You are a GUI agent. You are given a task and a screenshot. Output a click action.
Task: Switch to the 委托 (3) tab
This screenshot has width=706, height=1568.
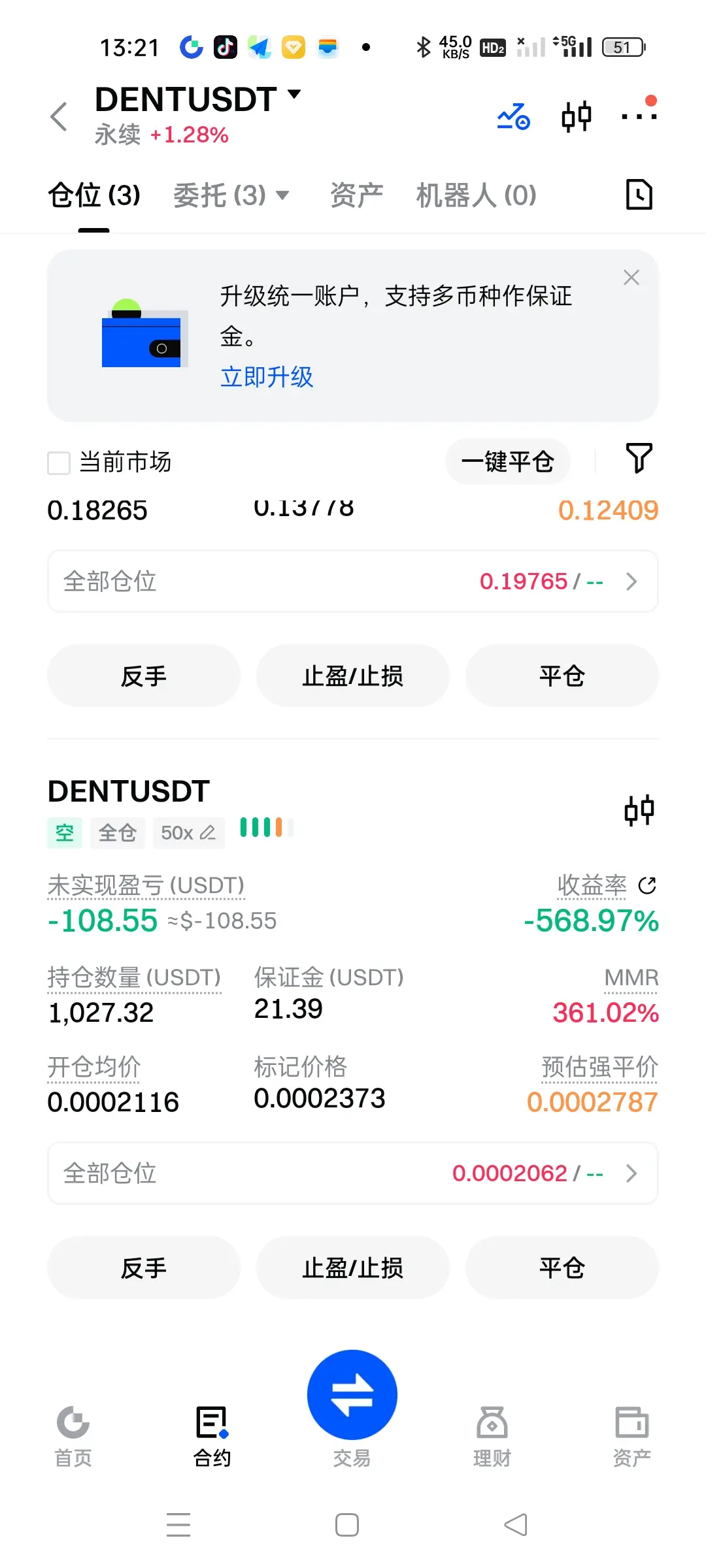tap(231, 195)
